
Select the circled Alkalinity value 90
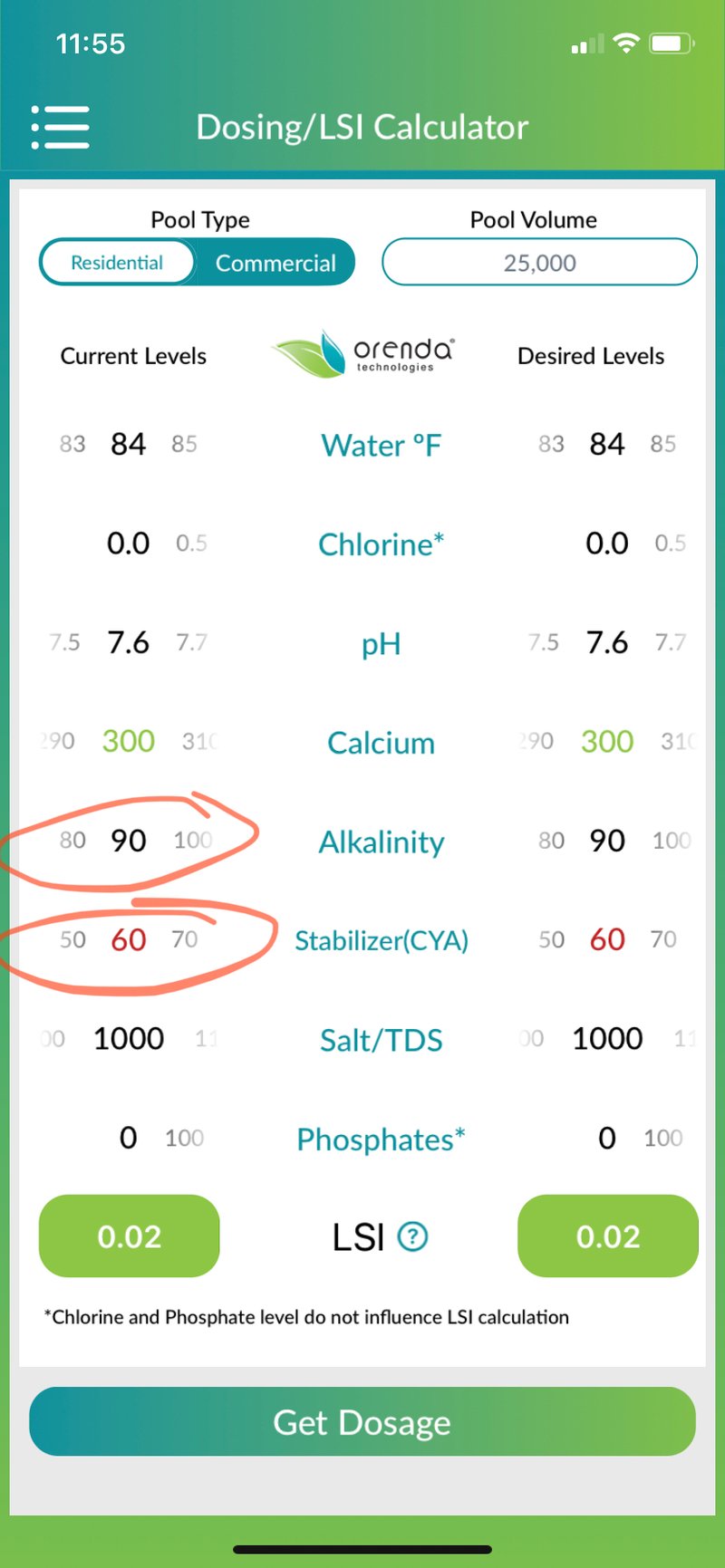pyautogui.click(x=129, y=841)
